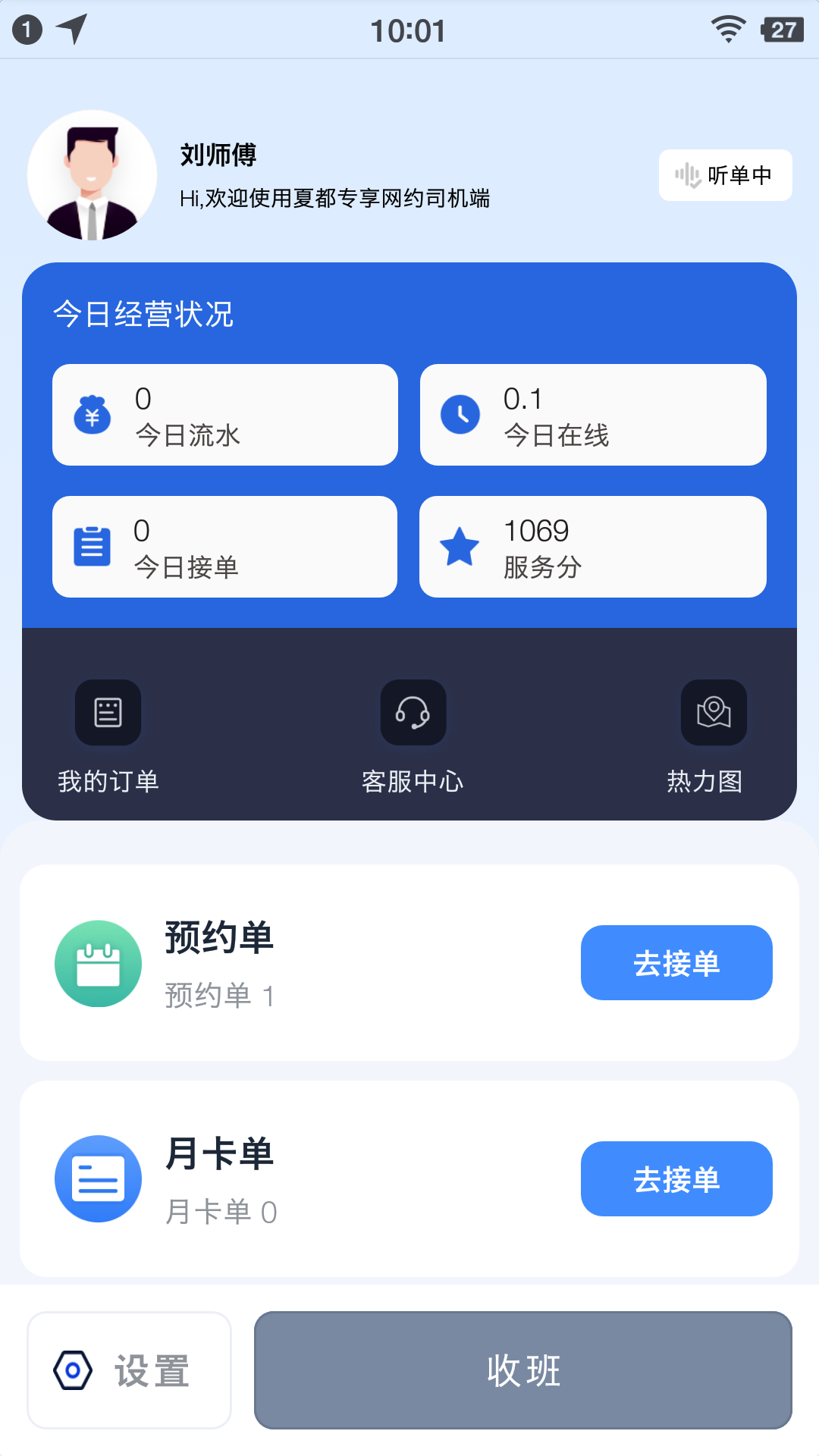Tap 收班 to go off duty

pyautogui.click(x=523, y=1370)
